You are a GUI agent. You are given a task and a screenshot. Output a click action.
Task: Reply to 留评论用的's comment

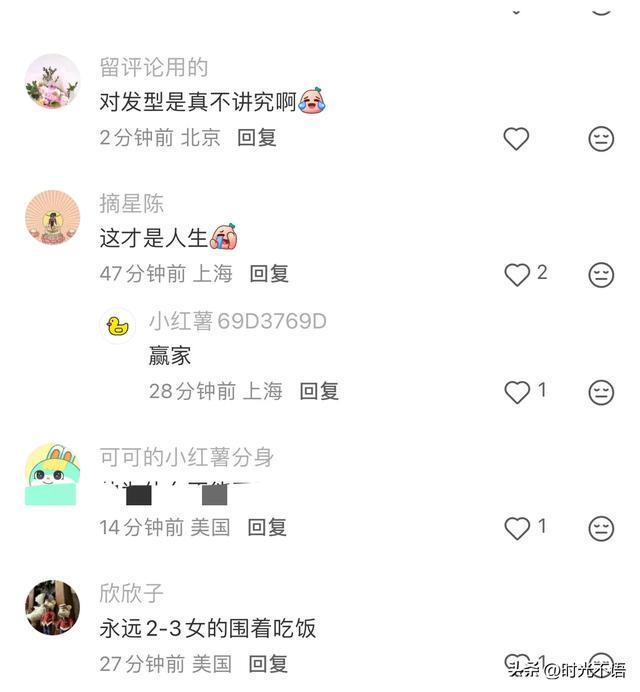click(257, 138)
